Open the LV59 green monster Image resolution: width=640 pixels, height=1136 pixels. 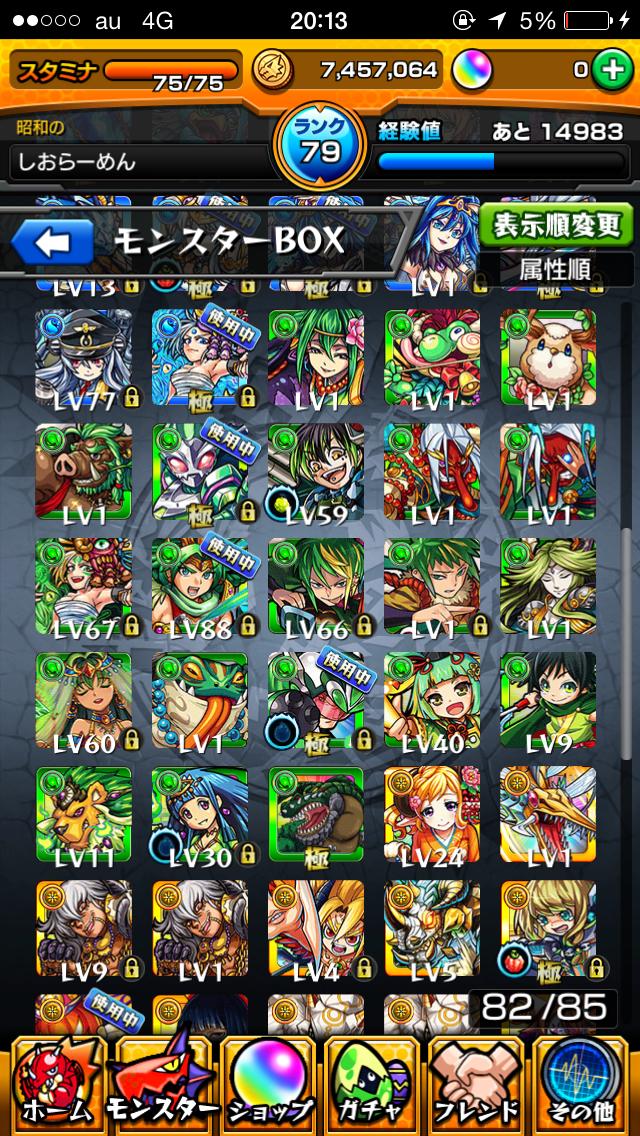[316, 472]
